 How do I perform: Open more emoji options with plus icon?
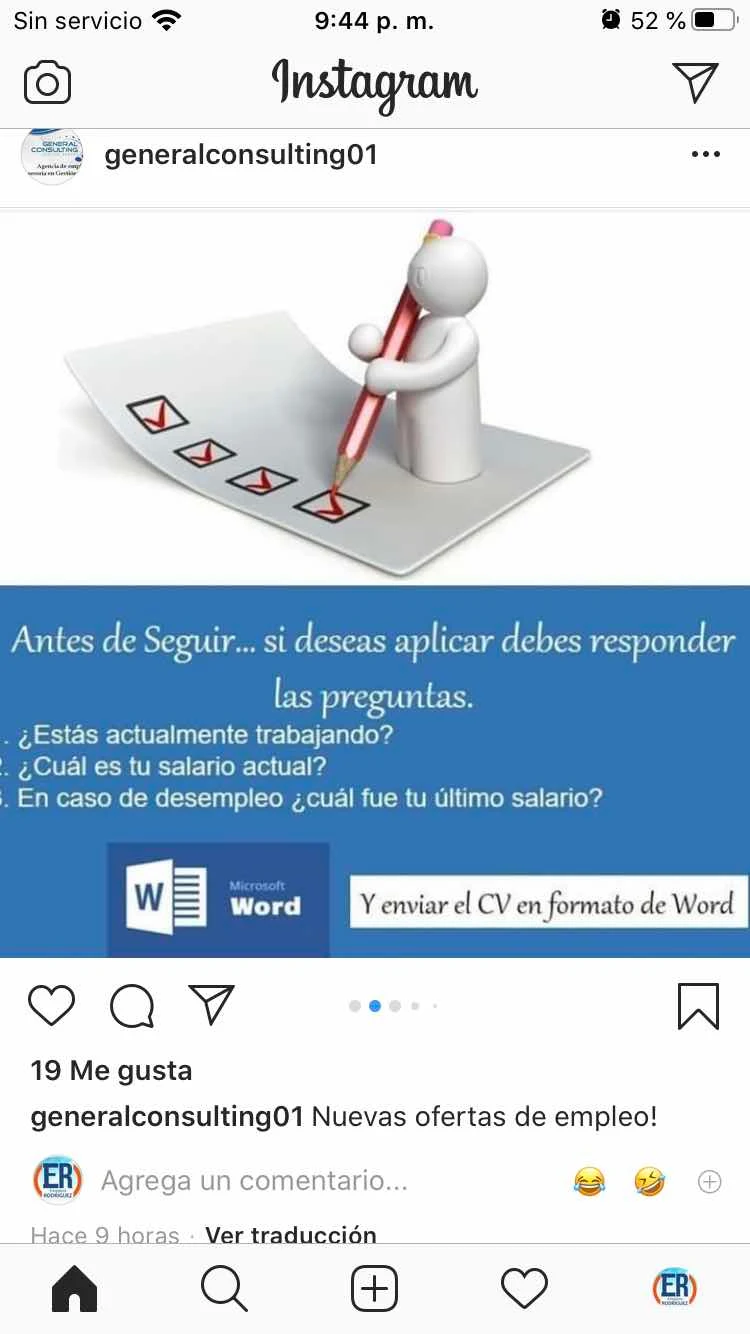[x=709, y=1182]
